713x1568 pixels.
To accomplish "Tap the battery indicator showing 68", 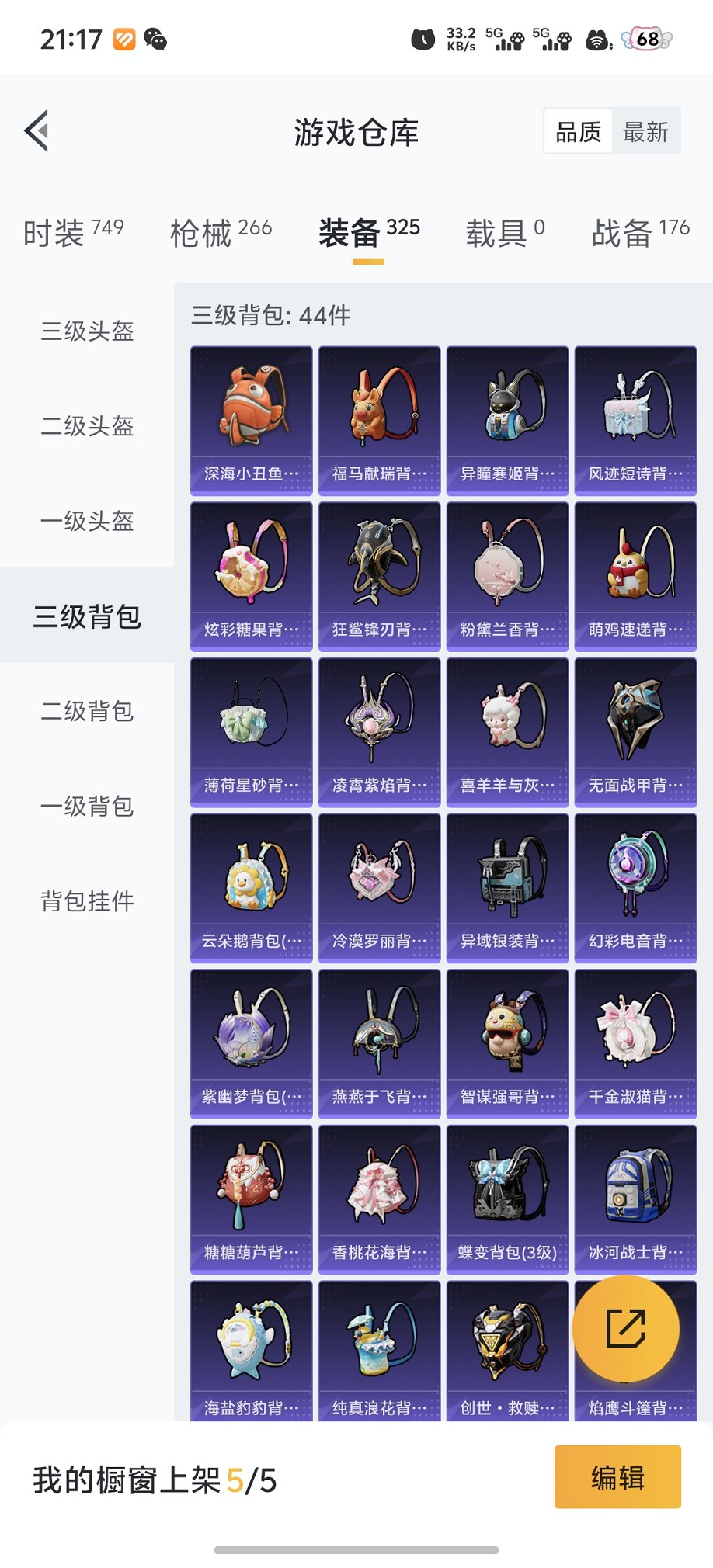I will tap(645, 39).
